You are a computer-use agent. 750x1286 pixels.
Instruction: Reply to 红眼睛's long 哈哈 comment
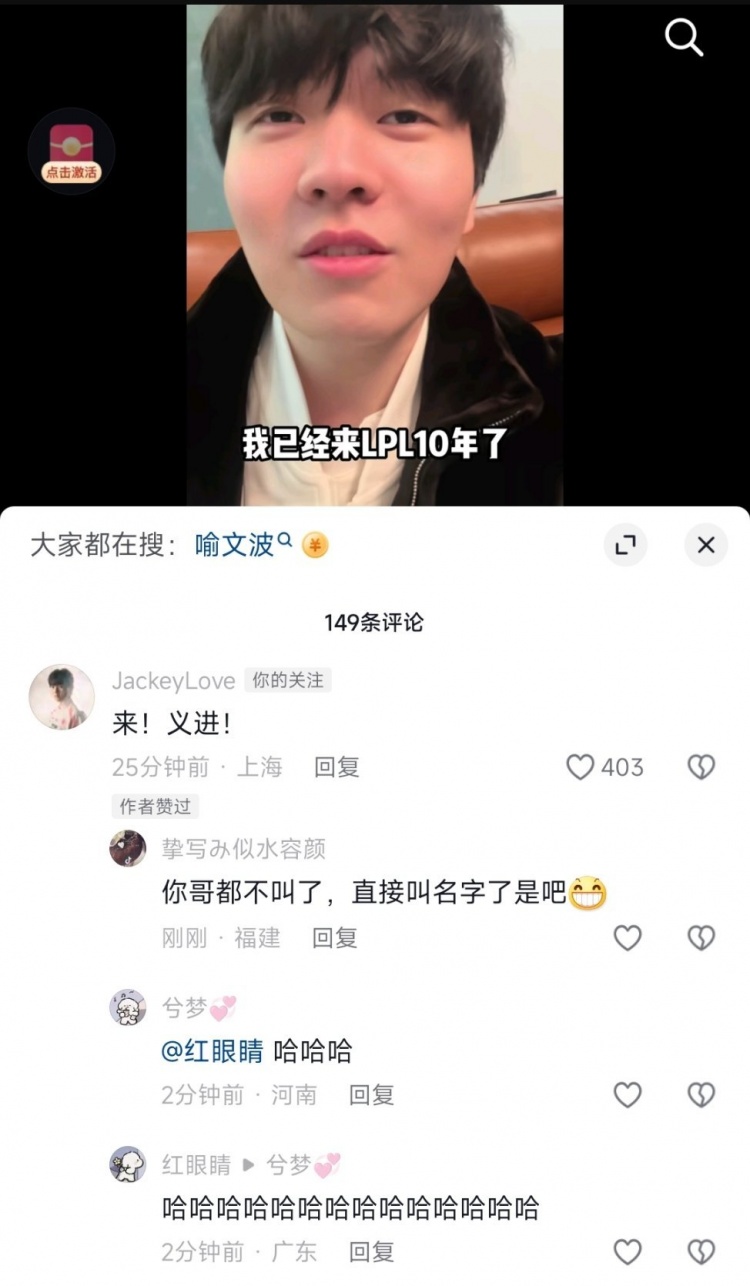coord(371,1251)
